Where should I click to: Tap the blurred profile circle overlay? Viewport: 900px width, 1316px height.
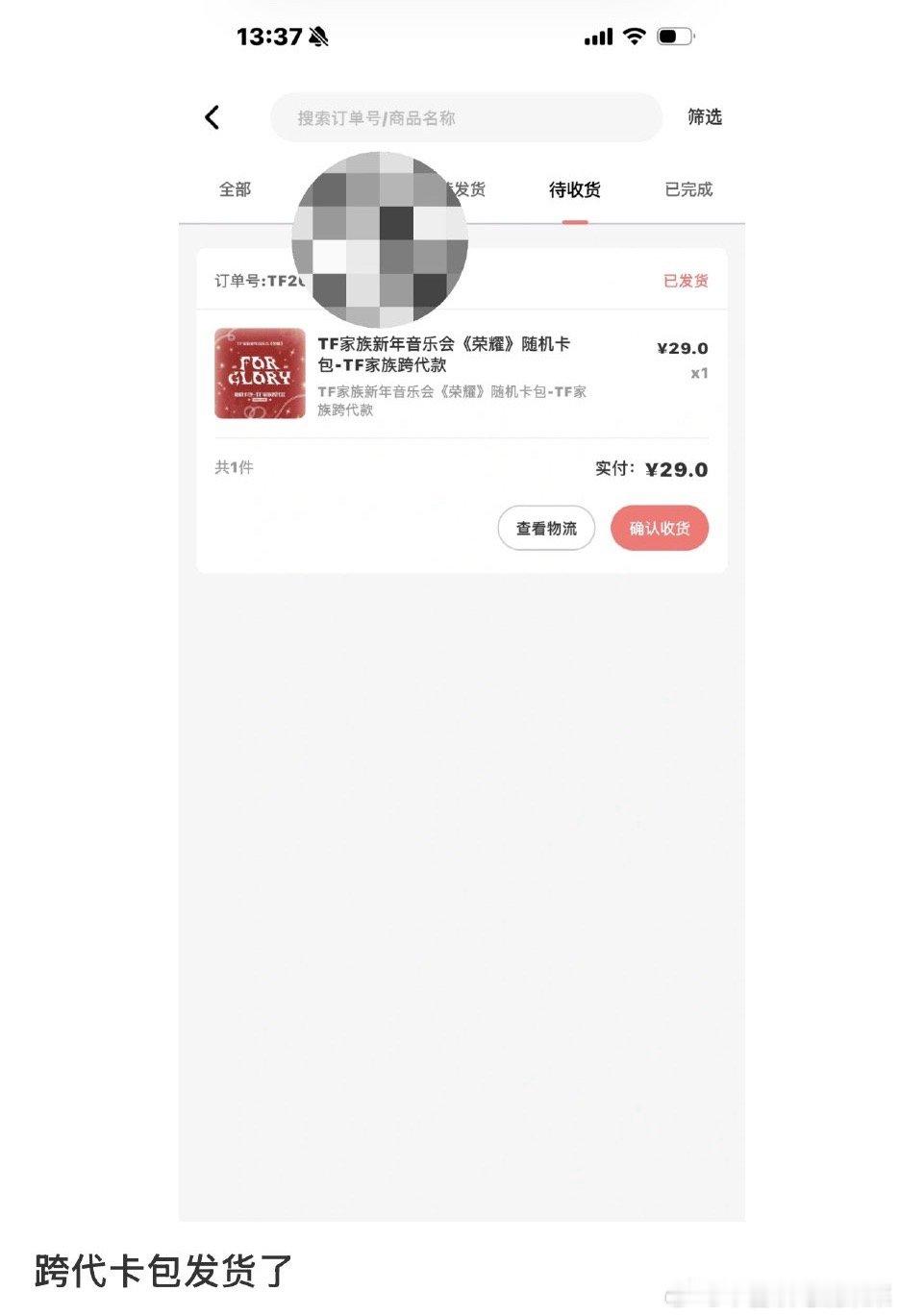point(380,239)
